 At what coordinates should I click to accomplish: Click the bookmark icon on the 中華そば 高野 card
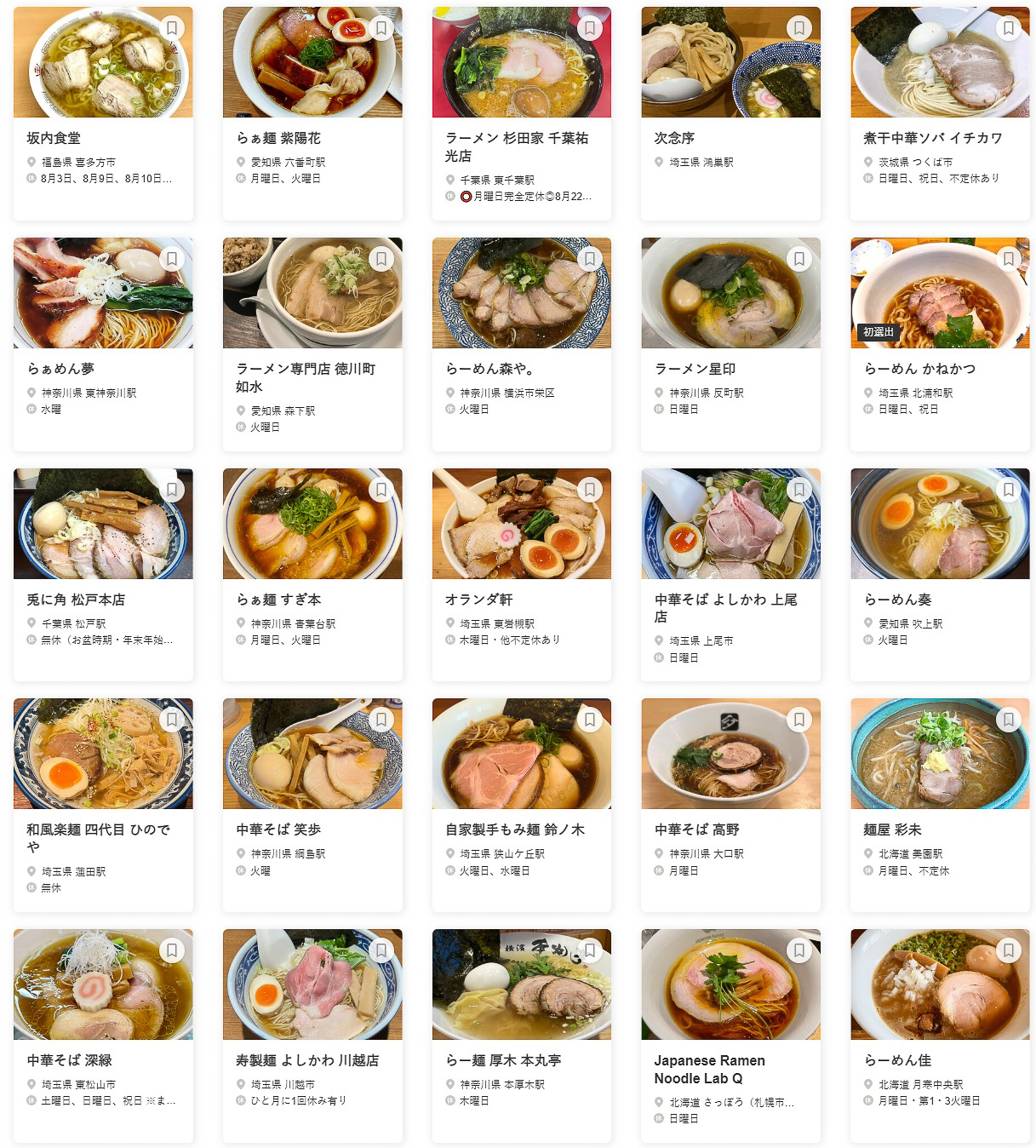pyautogui.click(x=799, y=721)
